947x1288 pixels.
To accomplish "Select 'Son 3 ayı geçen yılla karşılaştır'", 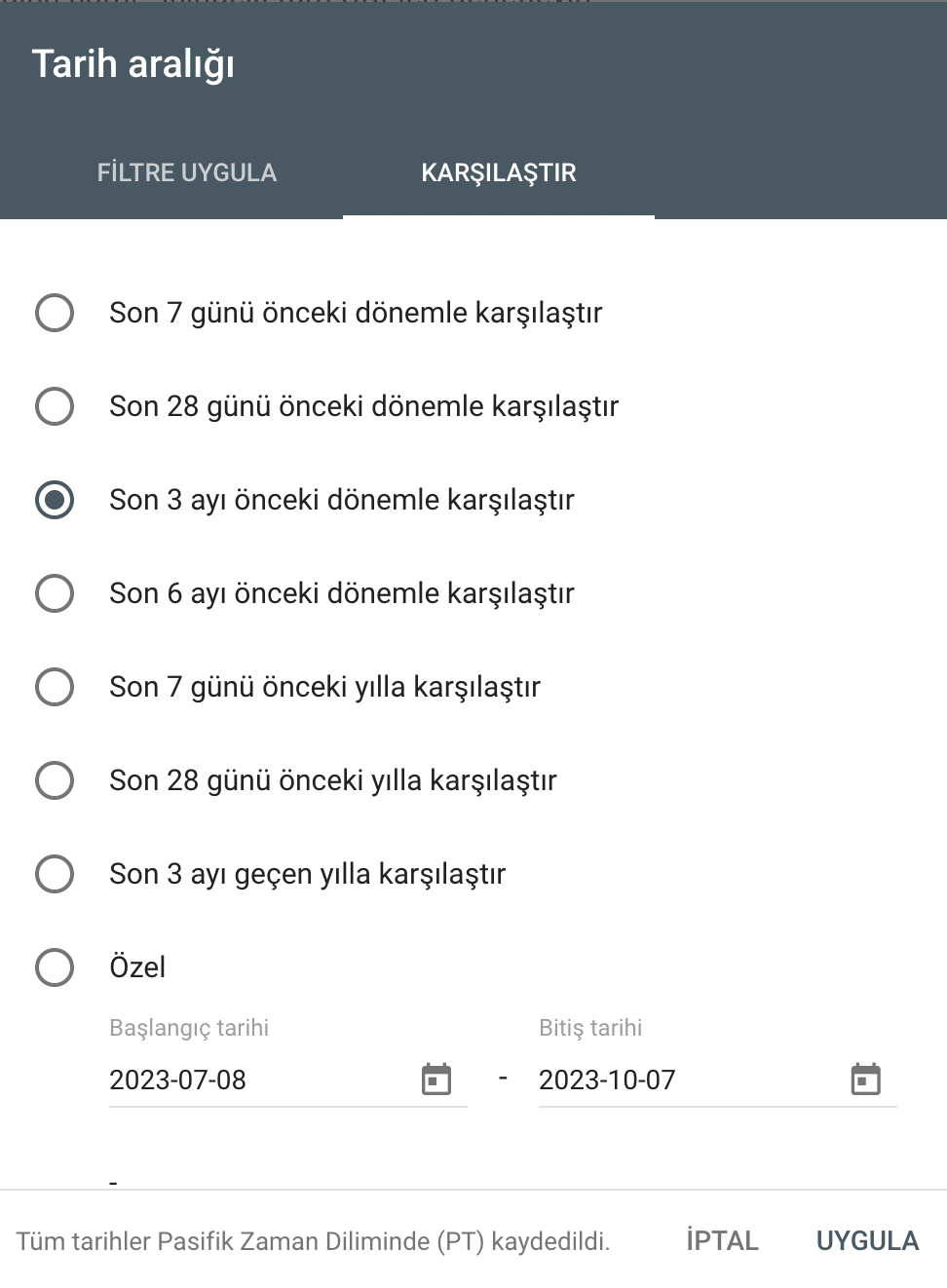I will click(x=55, y=874).
